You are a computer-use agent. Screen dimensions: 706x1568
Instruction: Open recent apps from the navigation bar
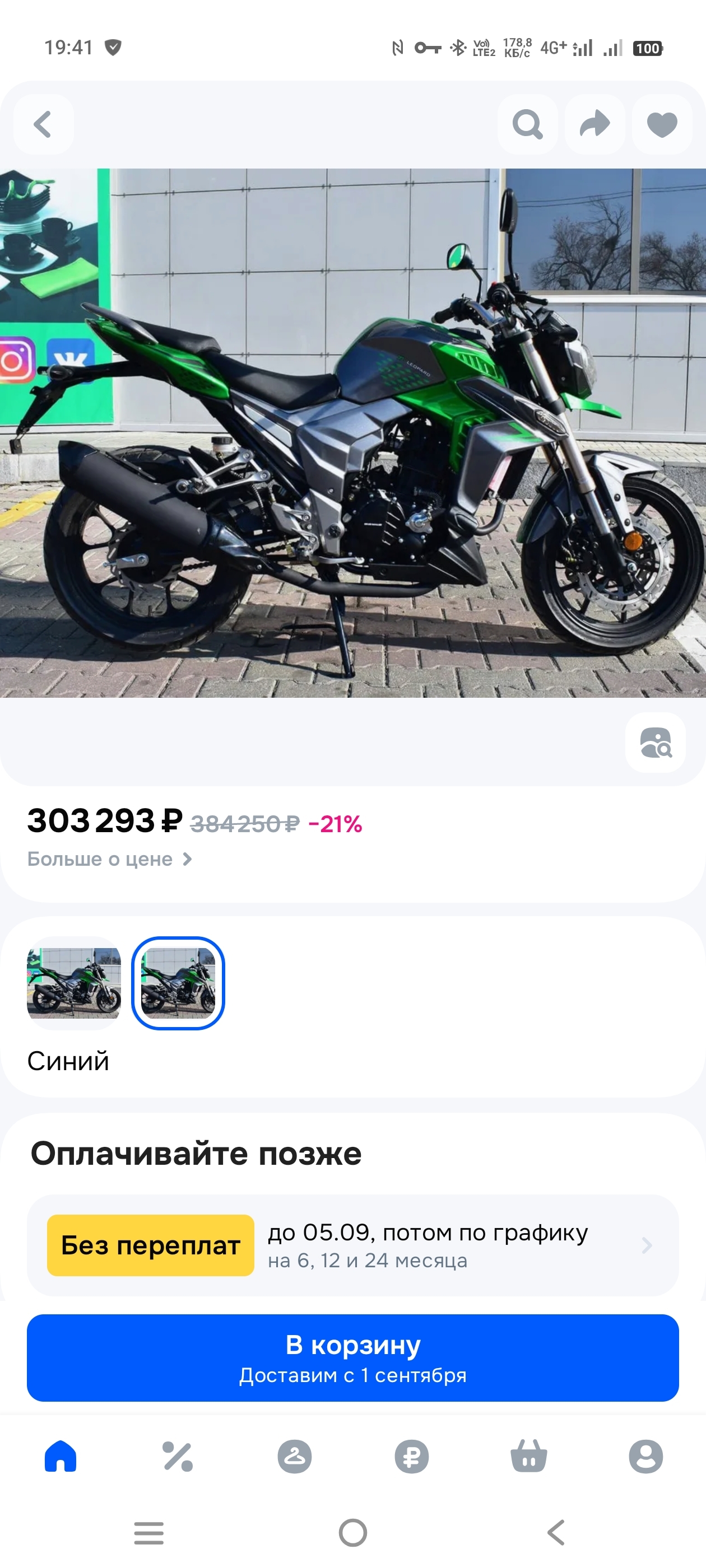tap(148, 1533)
